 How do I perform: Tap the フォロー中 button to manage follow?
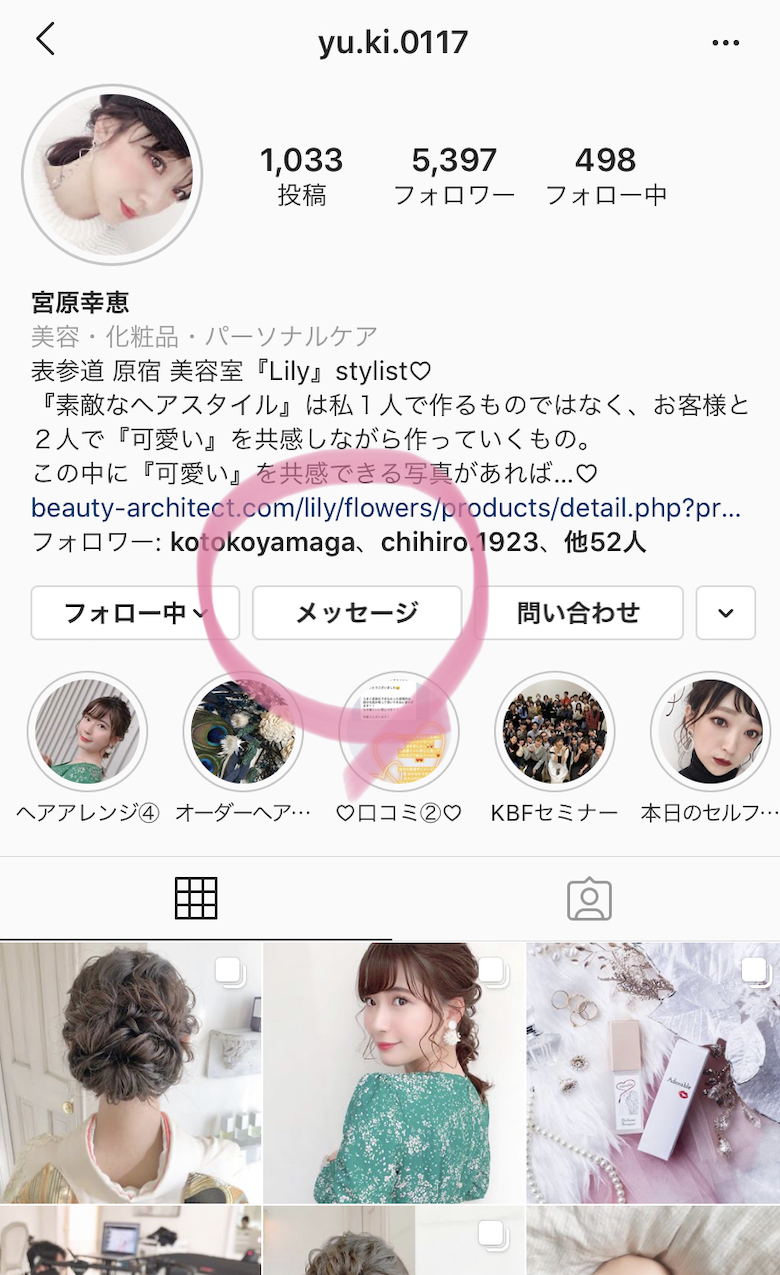[135, 613]
